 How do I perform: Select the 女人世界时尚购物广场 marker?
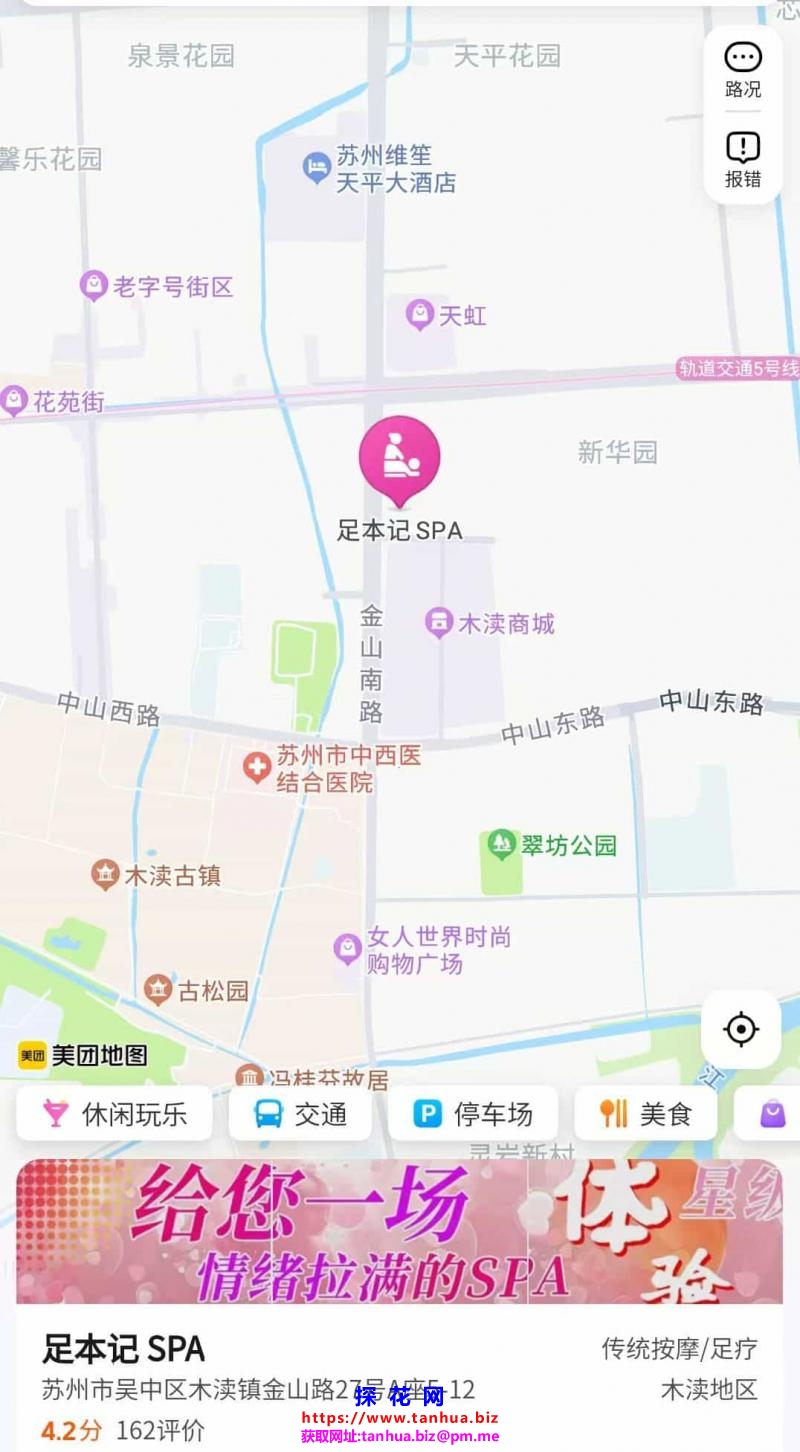coord(348,949)
